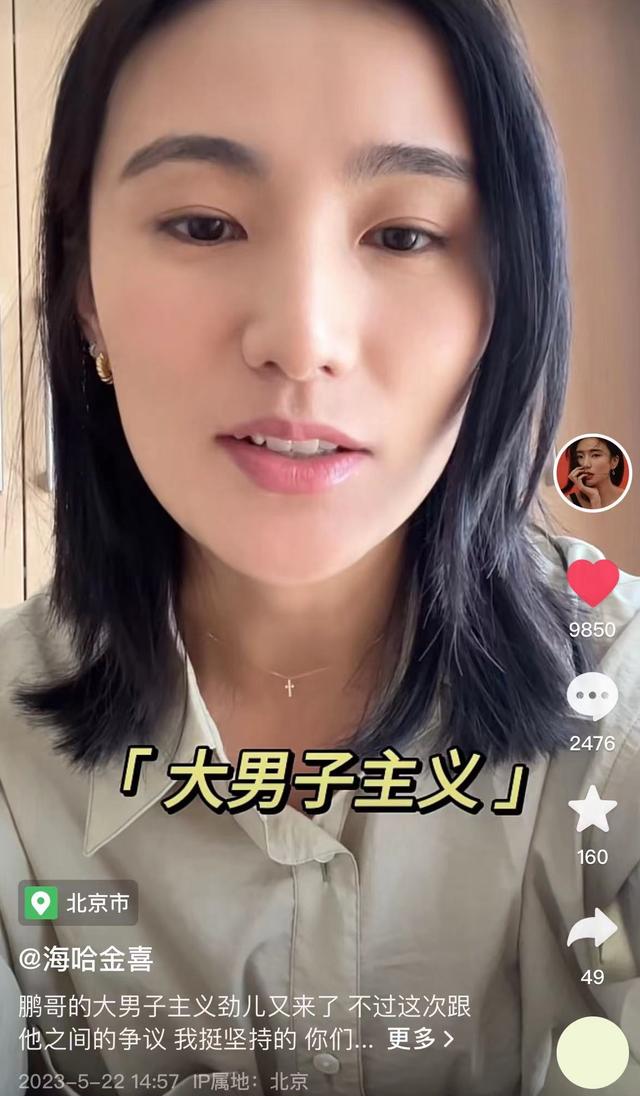Share this video using the arrow icon

pyautogui.click(x=592, y=929)
